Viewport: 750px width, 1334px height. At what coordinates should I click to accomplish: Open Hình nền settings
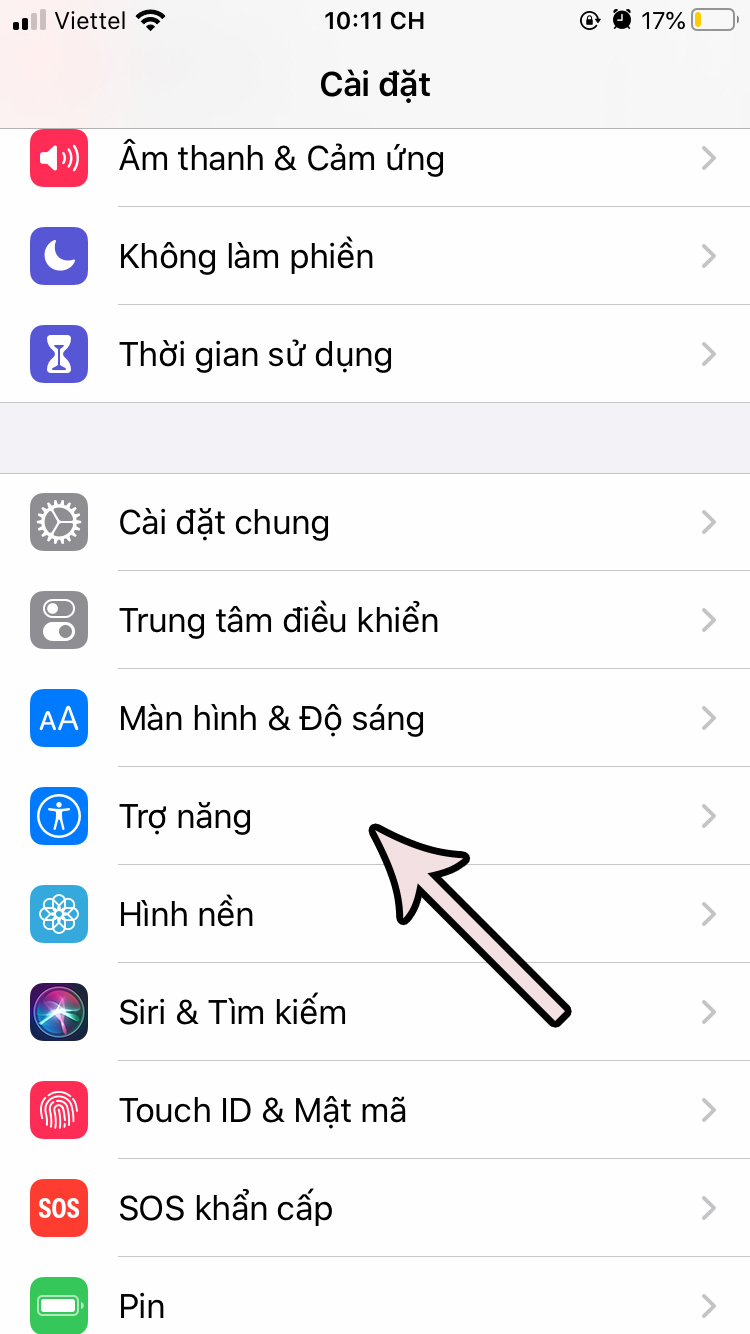tap(186, 915)
